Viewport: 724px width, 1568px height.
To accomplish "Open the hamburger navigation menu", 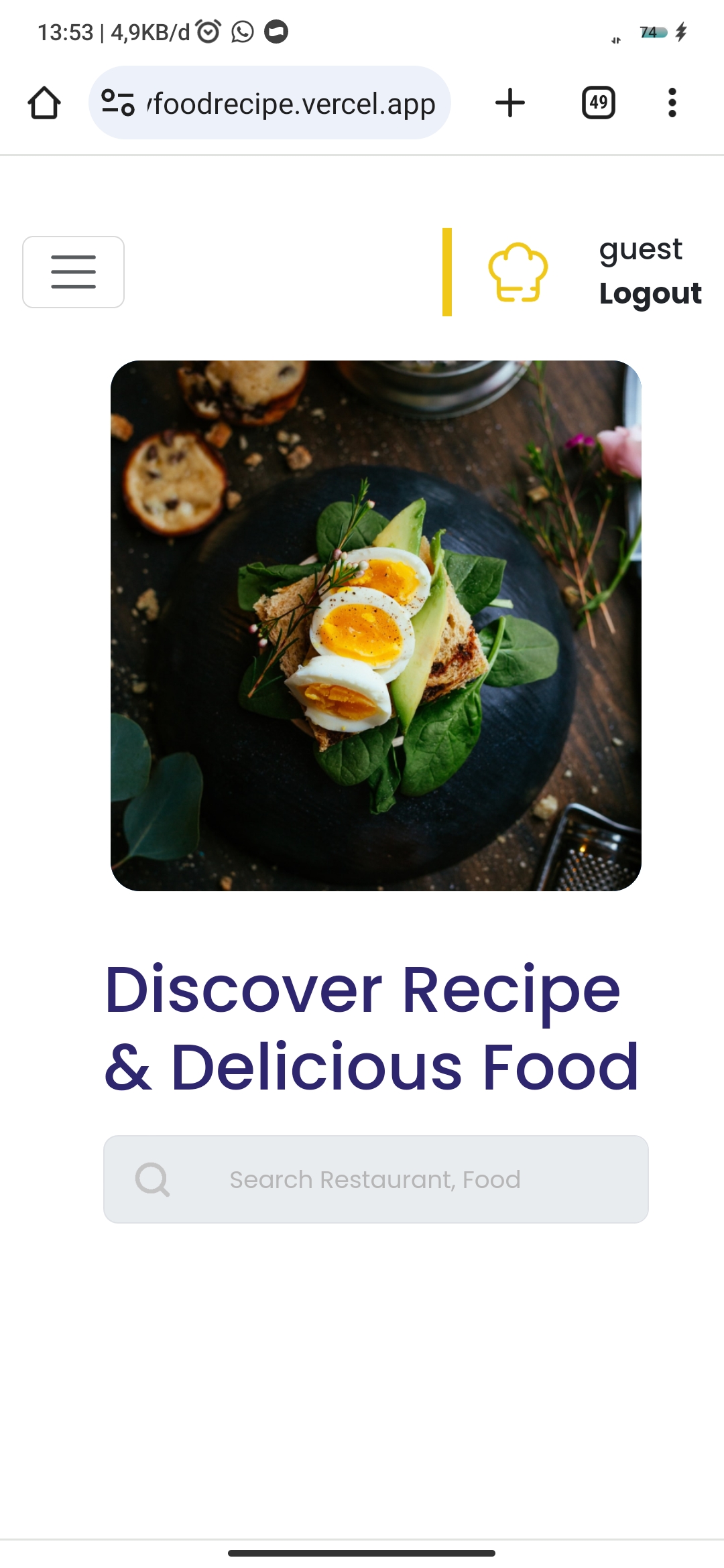I will point(73,272).
